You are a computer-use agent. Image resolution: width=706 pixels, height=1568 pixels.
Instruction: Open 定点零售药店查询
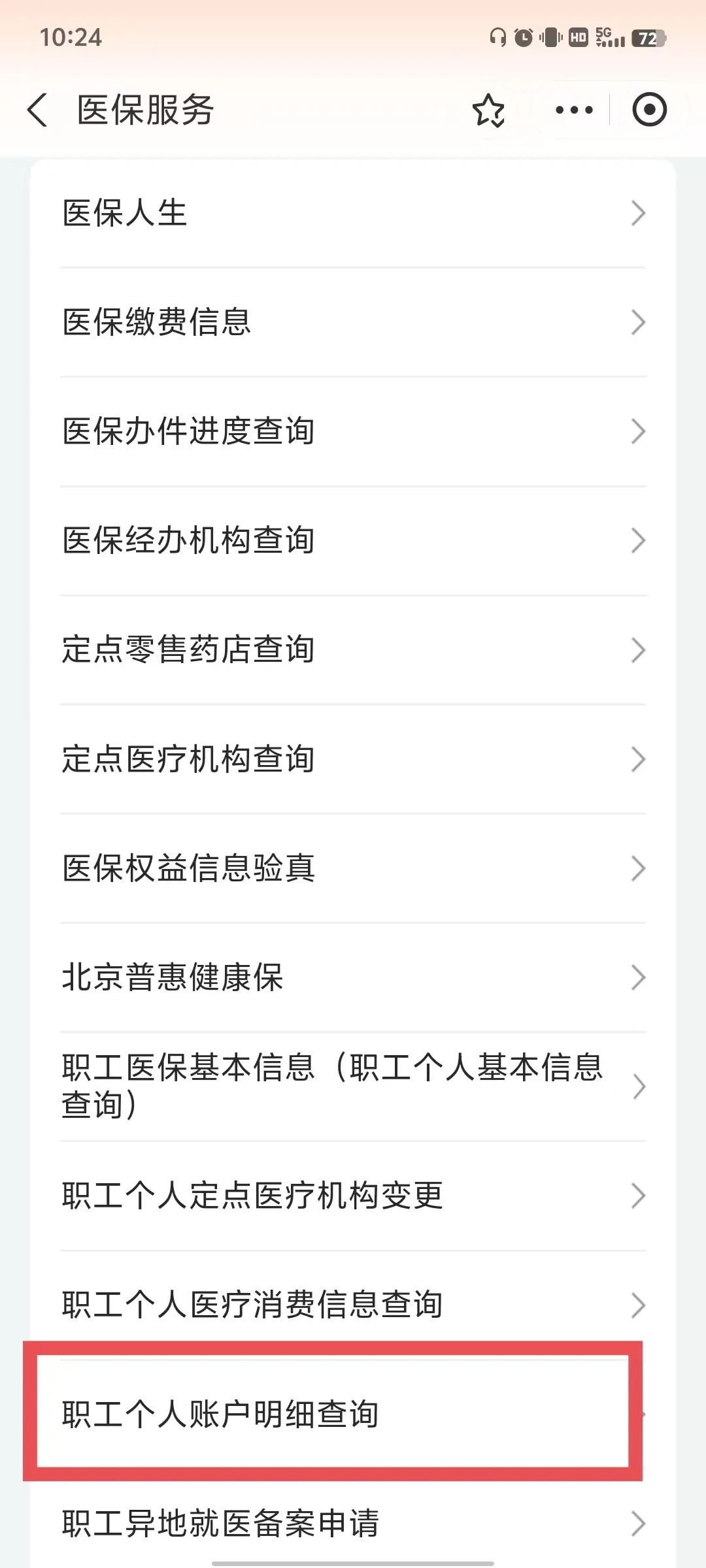(x=353, y=649)
